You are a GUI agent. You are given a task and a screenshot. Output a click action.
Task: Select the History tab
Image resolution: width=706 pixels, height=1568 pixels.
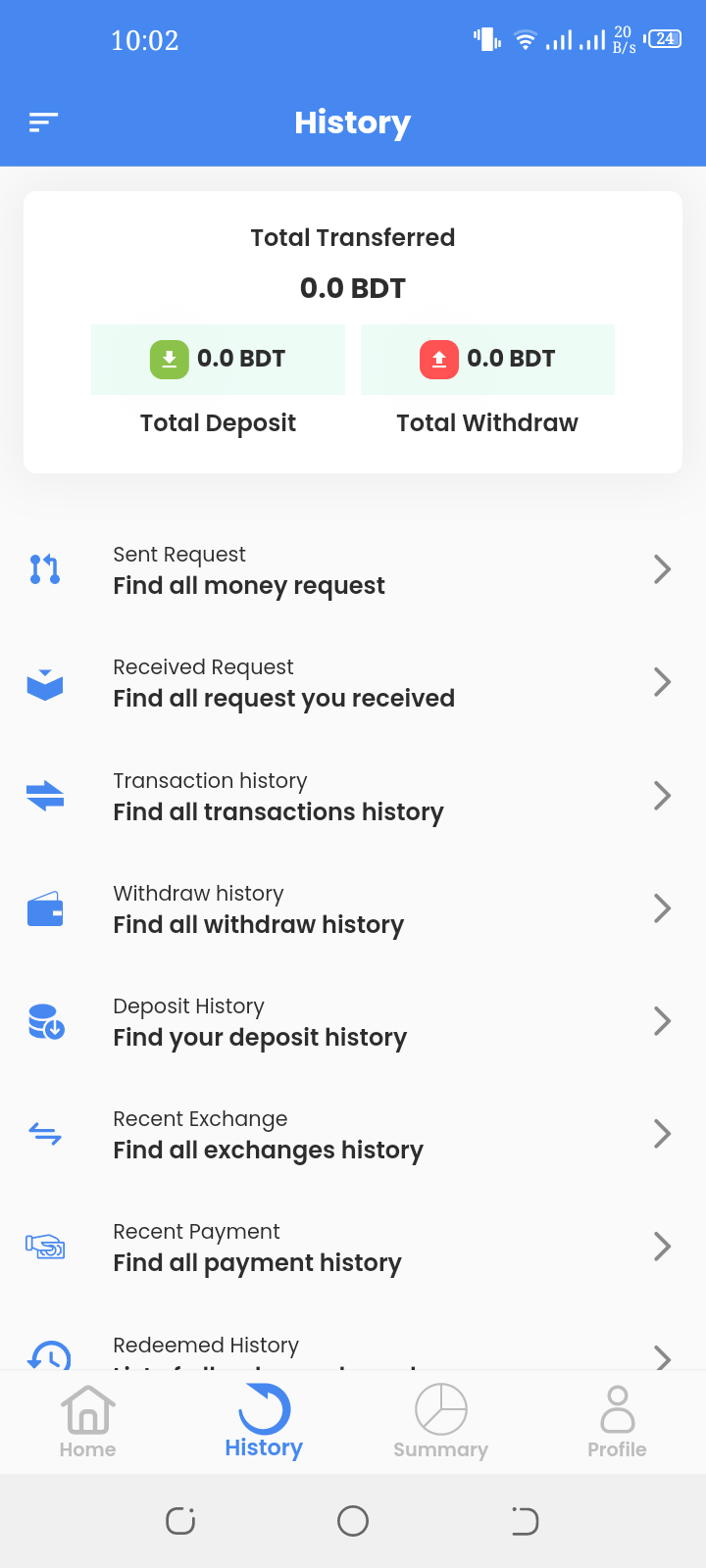(264, 1422)
